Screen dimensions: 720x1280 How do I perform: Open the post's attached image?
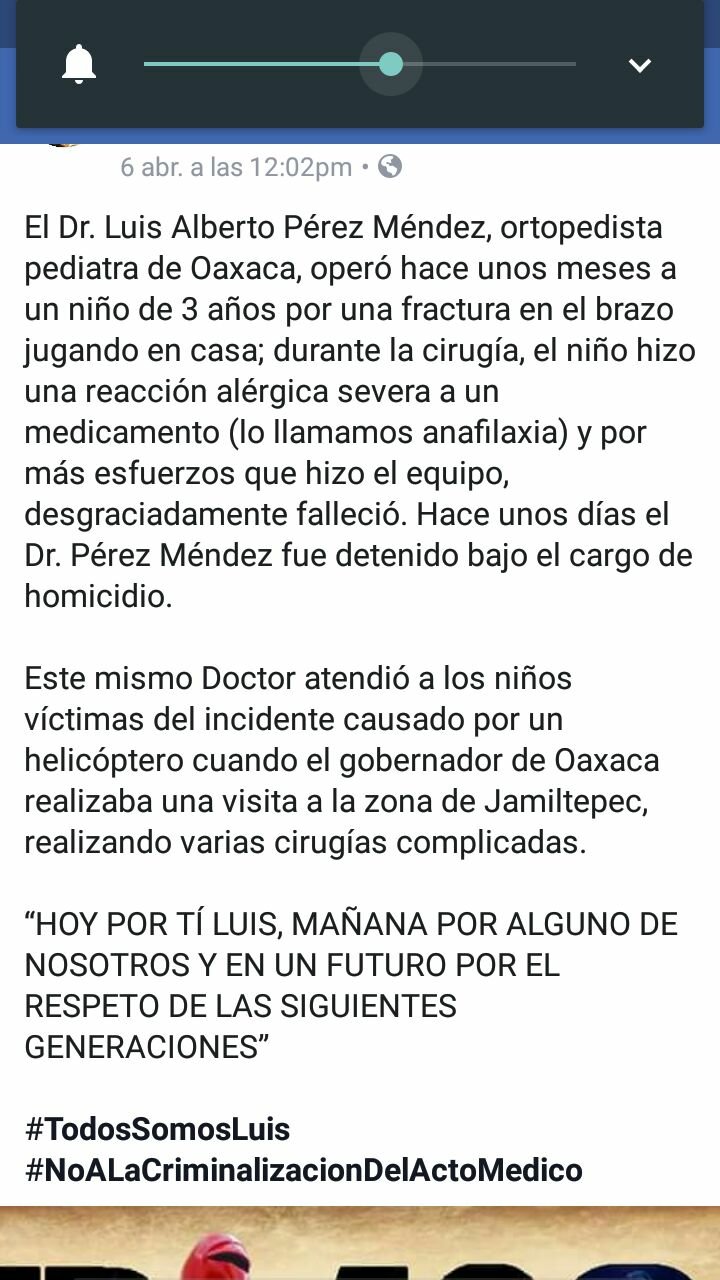(360, 1243)
